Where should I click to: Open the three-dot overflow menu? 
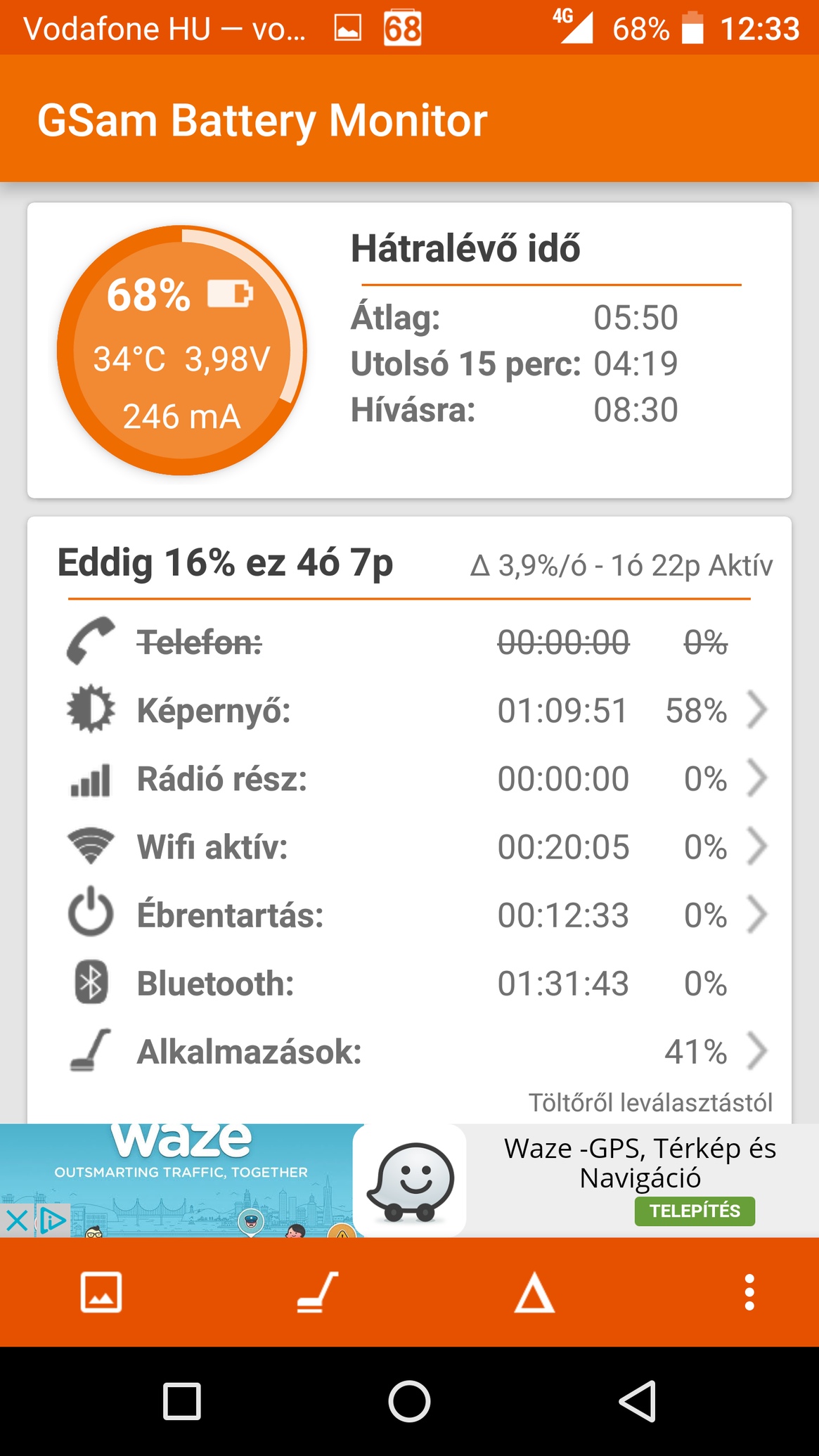click(749, 1292)
